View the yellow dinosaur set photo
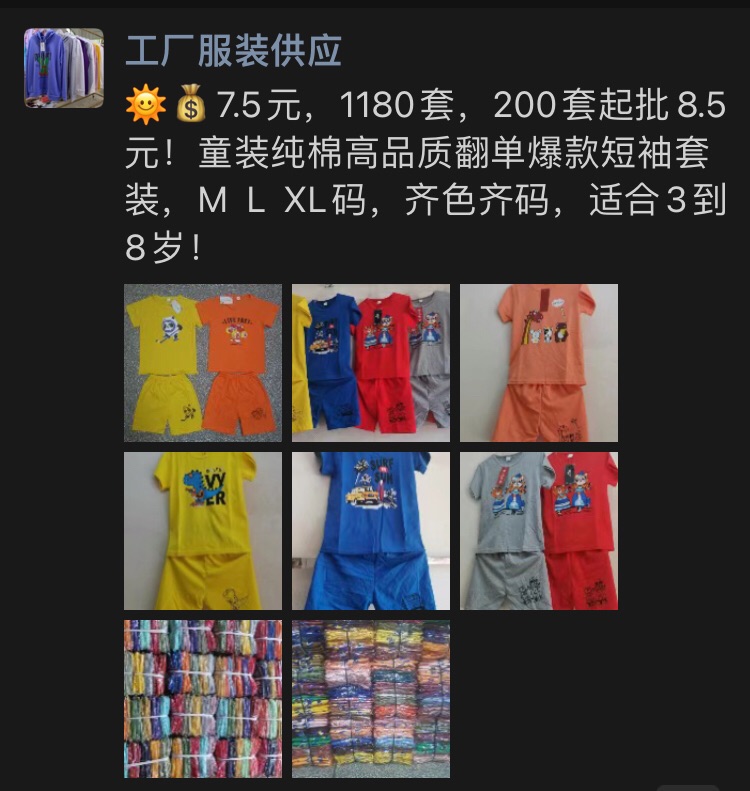Viewport: 750px width, 791px height. [203, 531]
